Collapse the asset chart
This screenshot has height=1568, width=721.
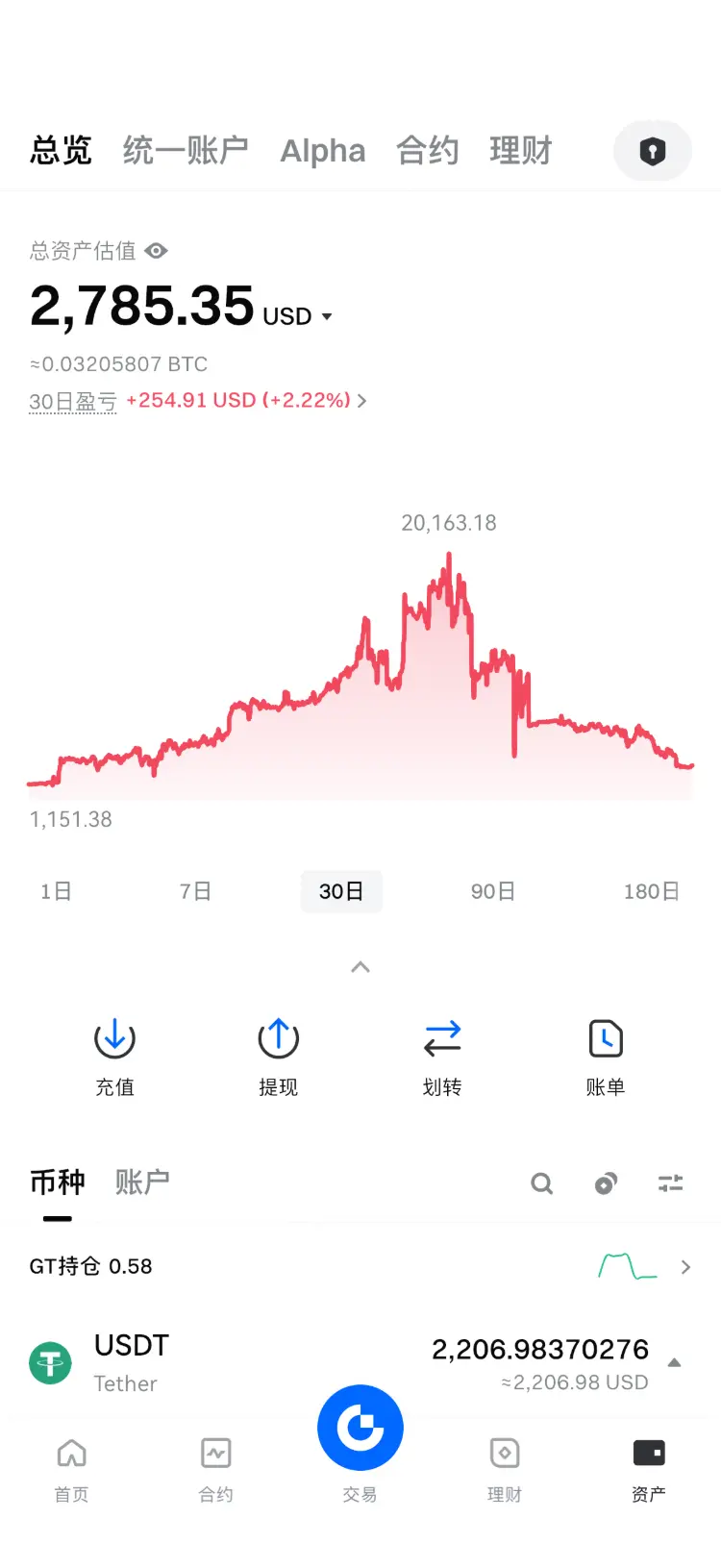(360, 967)
